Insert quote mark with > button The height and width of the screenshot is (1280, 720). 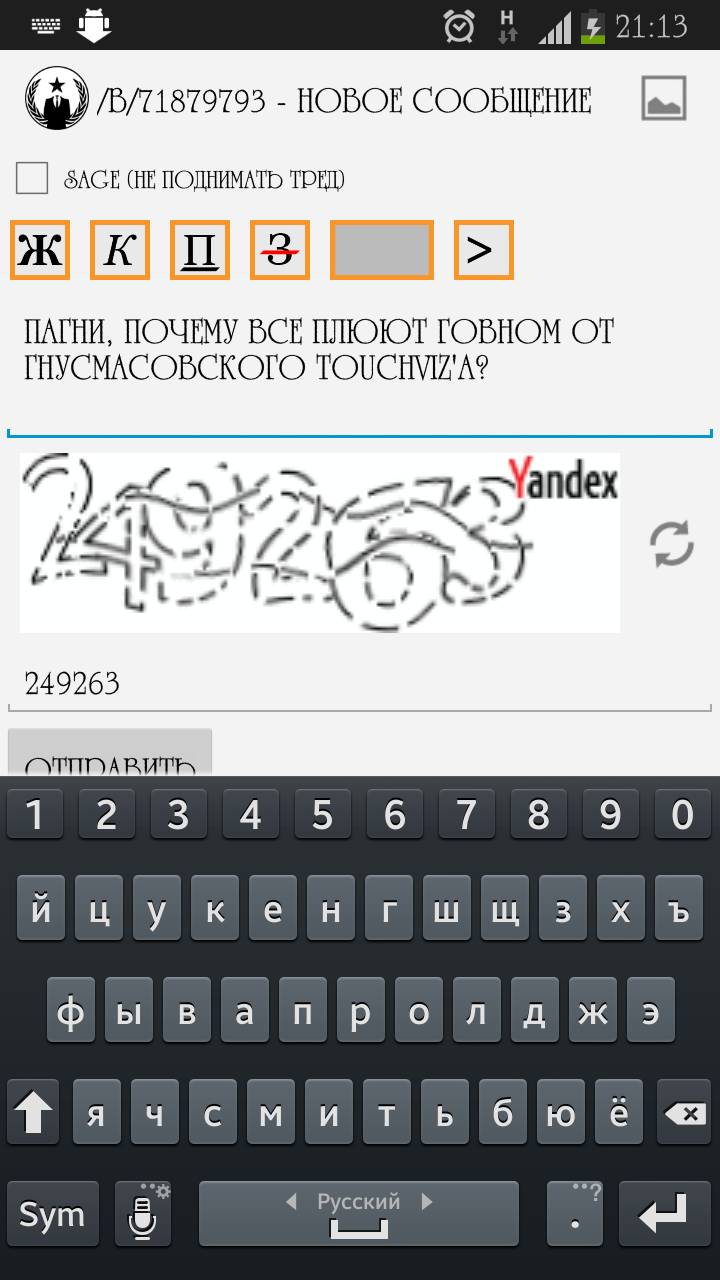click(x=483, y=250)
